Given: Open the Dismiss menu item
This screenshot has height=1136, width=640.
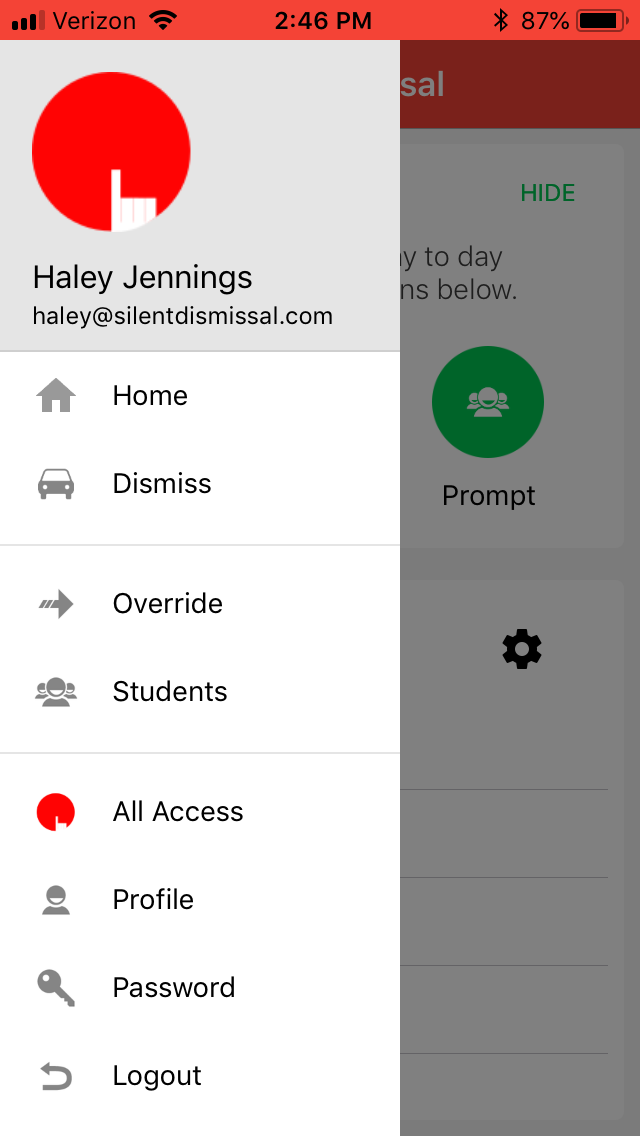Looking at the screenshot, I should (x=162, y=484).
